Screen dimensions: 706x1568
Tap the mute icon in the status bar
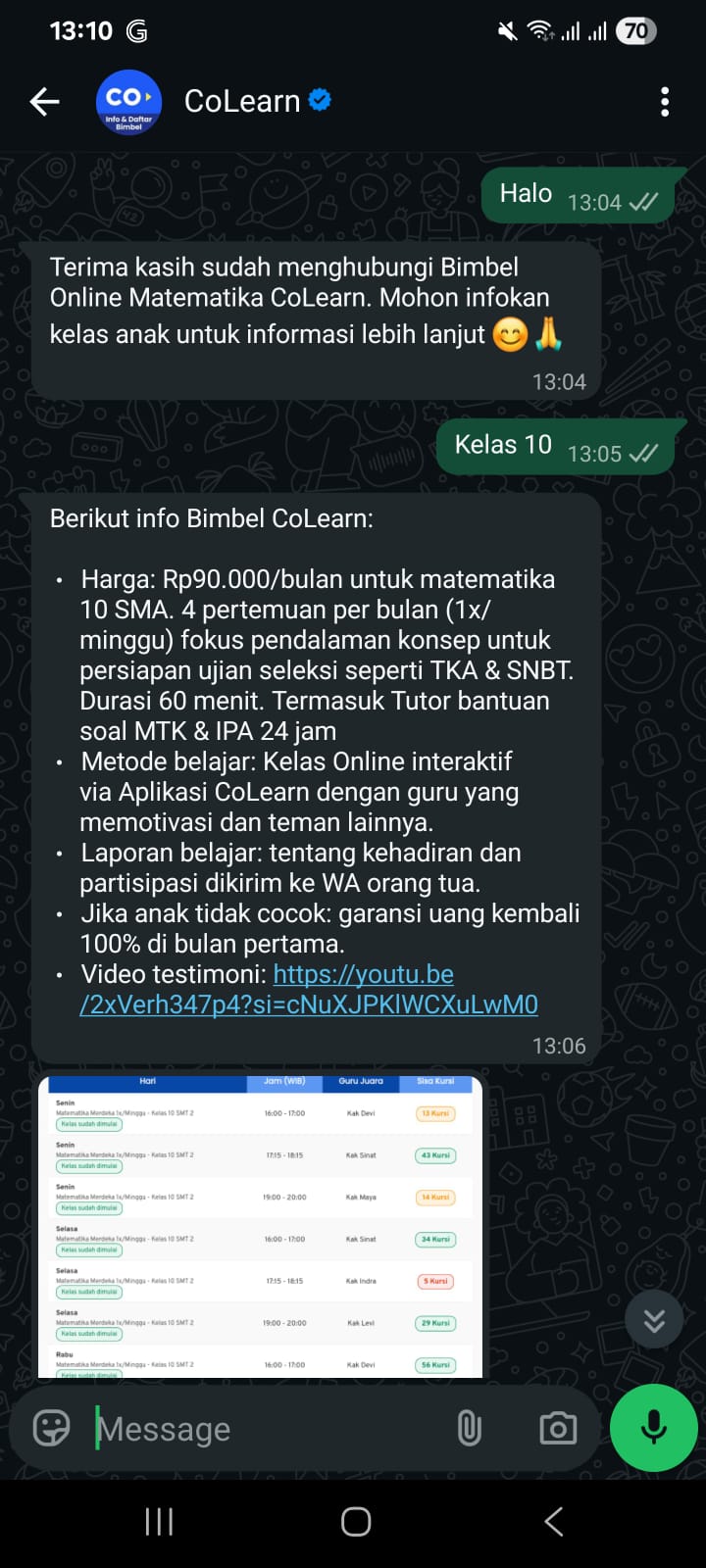(504, 29)
